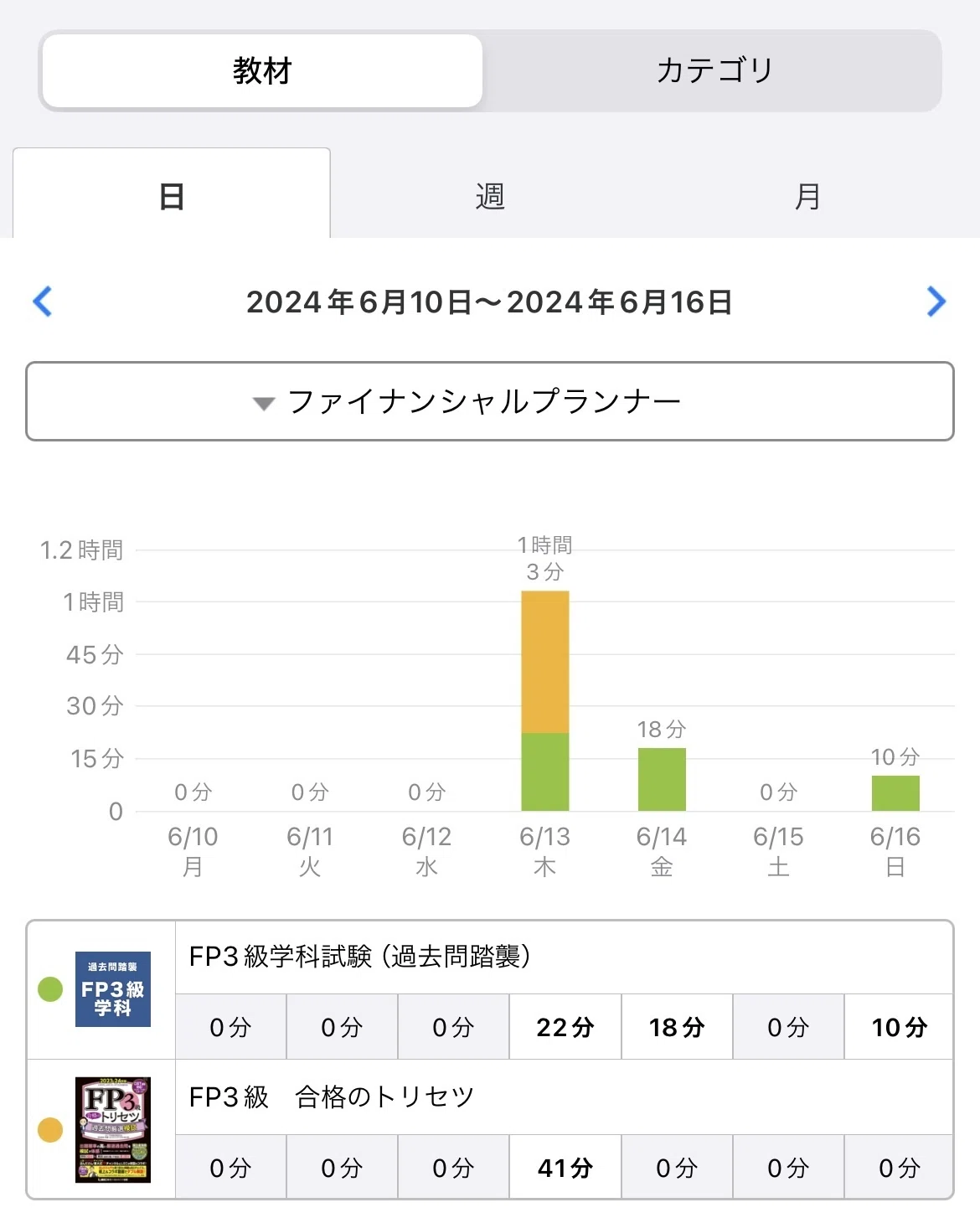Switch to the 週 tab

click(490, 196)
